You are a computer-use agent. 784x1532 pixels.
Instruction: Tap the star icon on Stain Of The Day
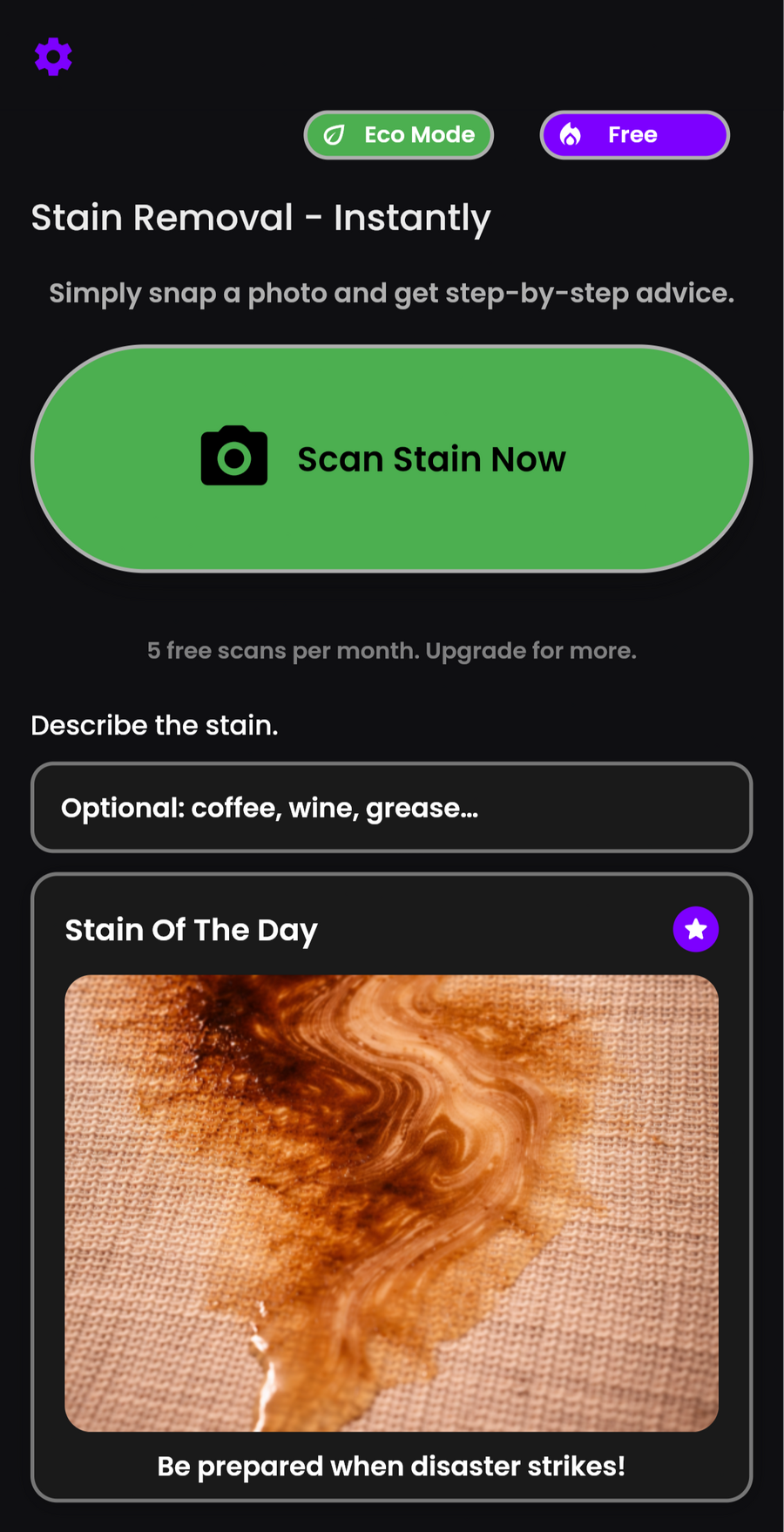click(x=695, y=929)
